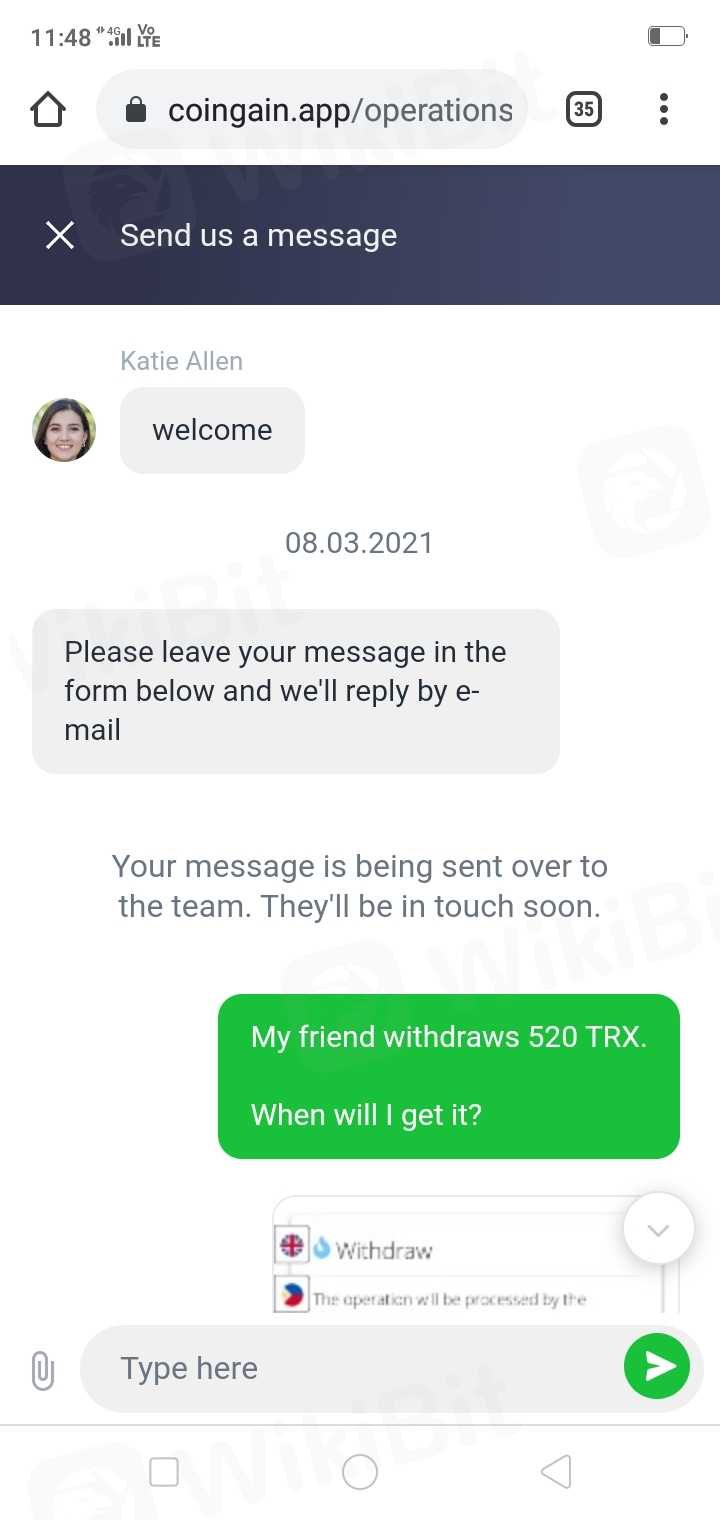Open the browser overflow menu
This screenshot has width=720, height=1520.
pyautogui.click(x=663, y=109)
